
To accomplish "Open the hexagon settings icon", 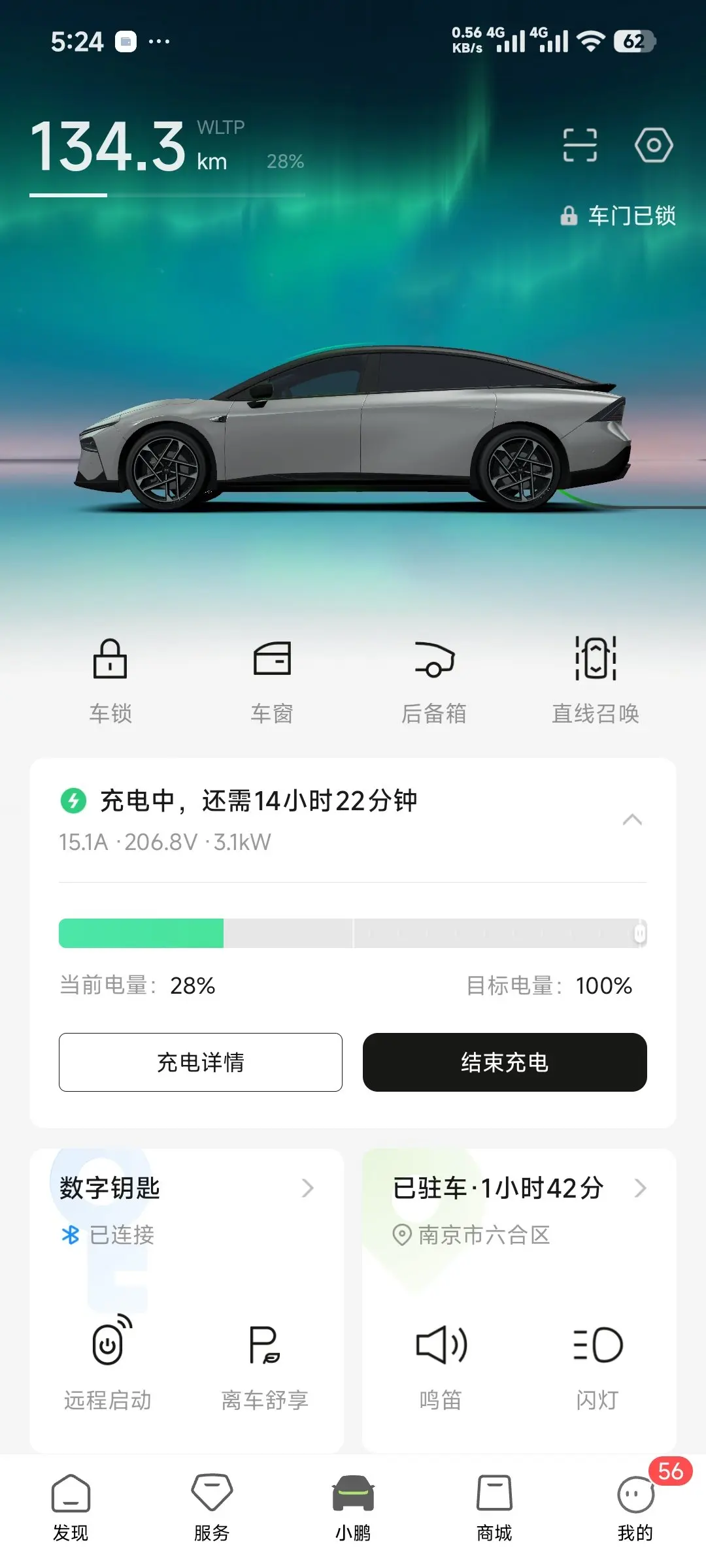I will (x=653, y=144).
